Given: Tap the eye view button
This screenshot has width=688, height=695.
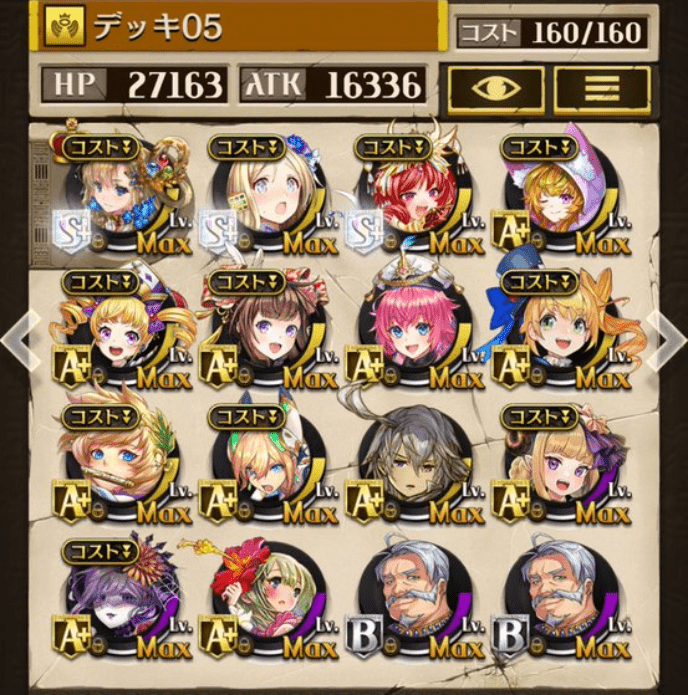Looking at the screenshot, I should point(496,89).
